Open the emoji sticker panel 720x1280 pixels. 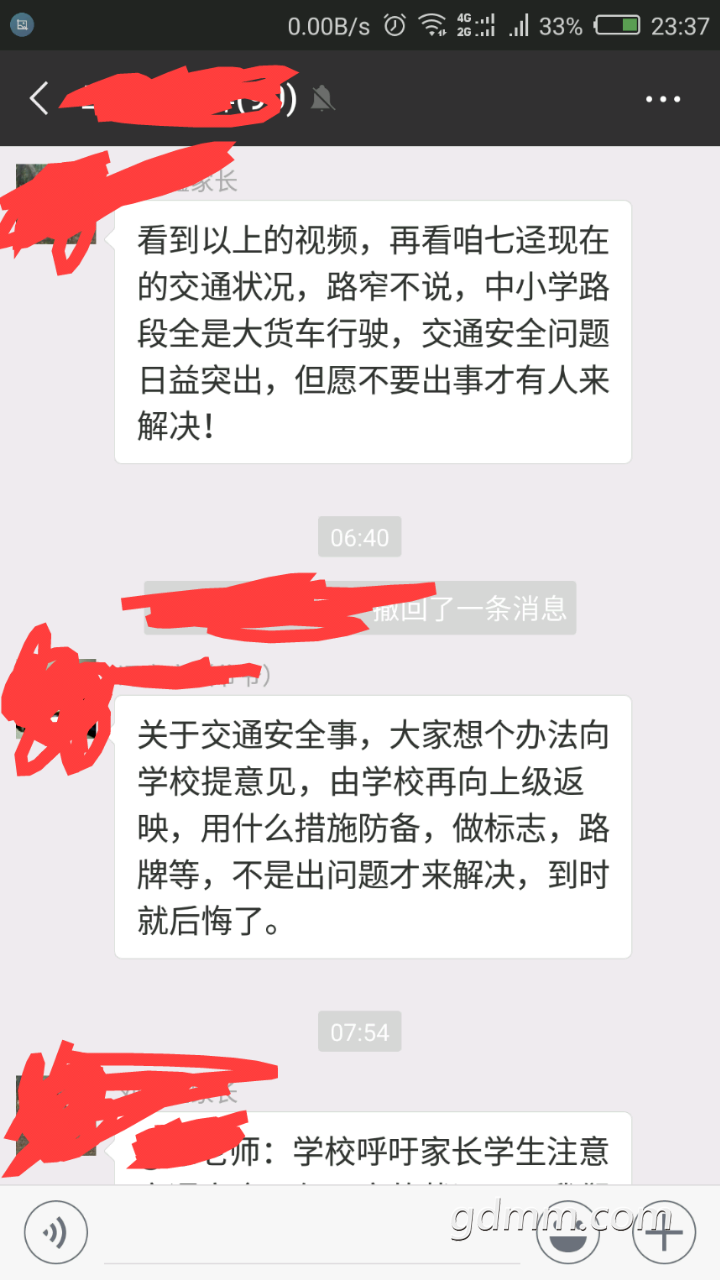click(x=568, y=1233)
